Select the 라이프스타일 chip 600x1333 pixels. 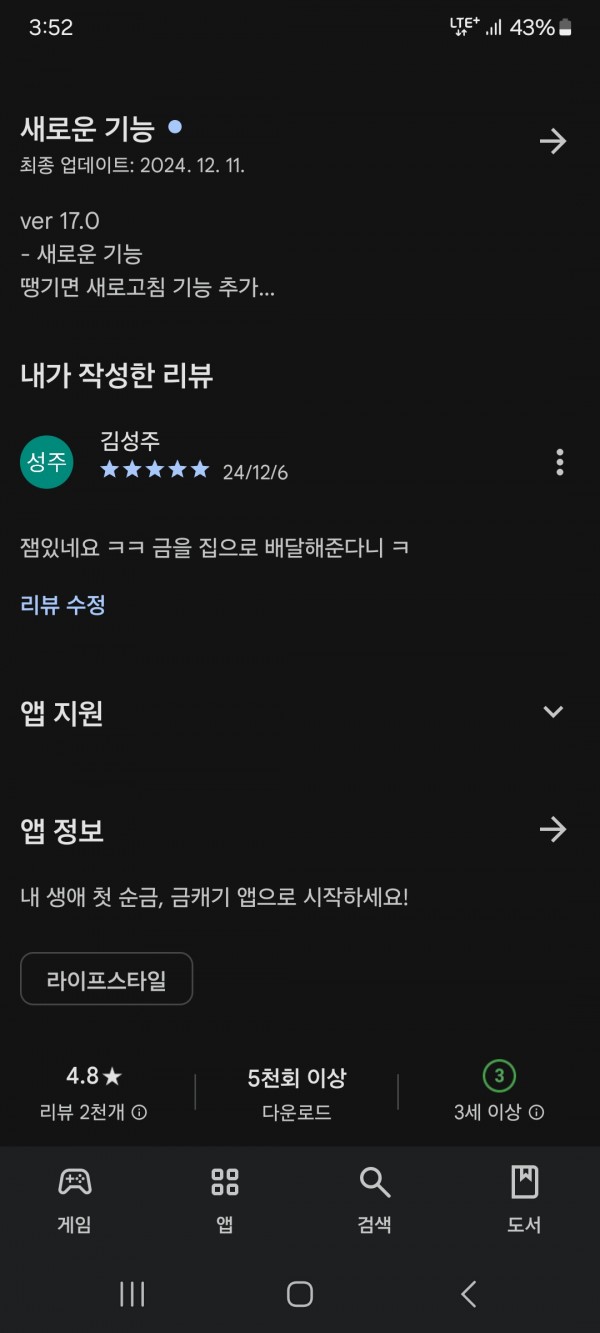point(106,979)
